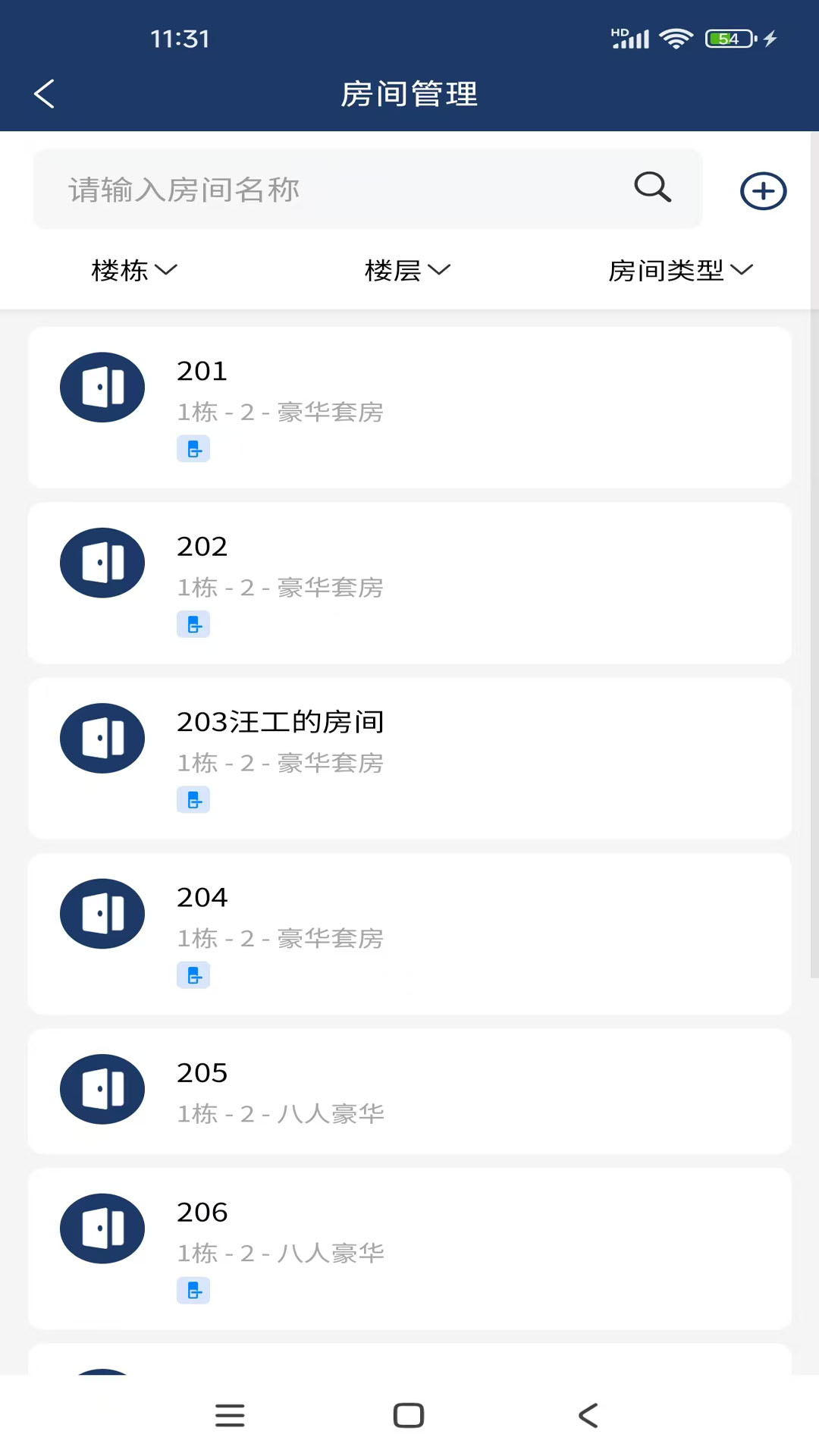Select the lock badge on room 203
819x1456 pixels.
193,800
